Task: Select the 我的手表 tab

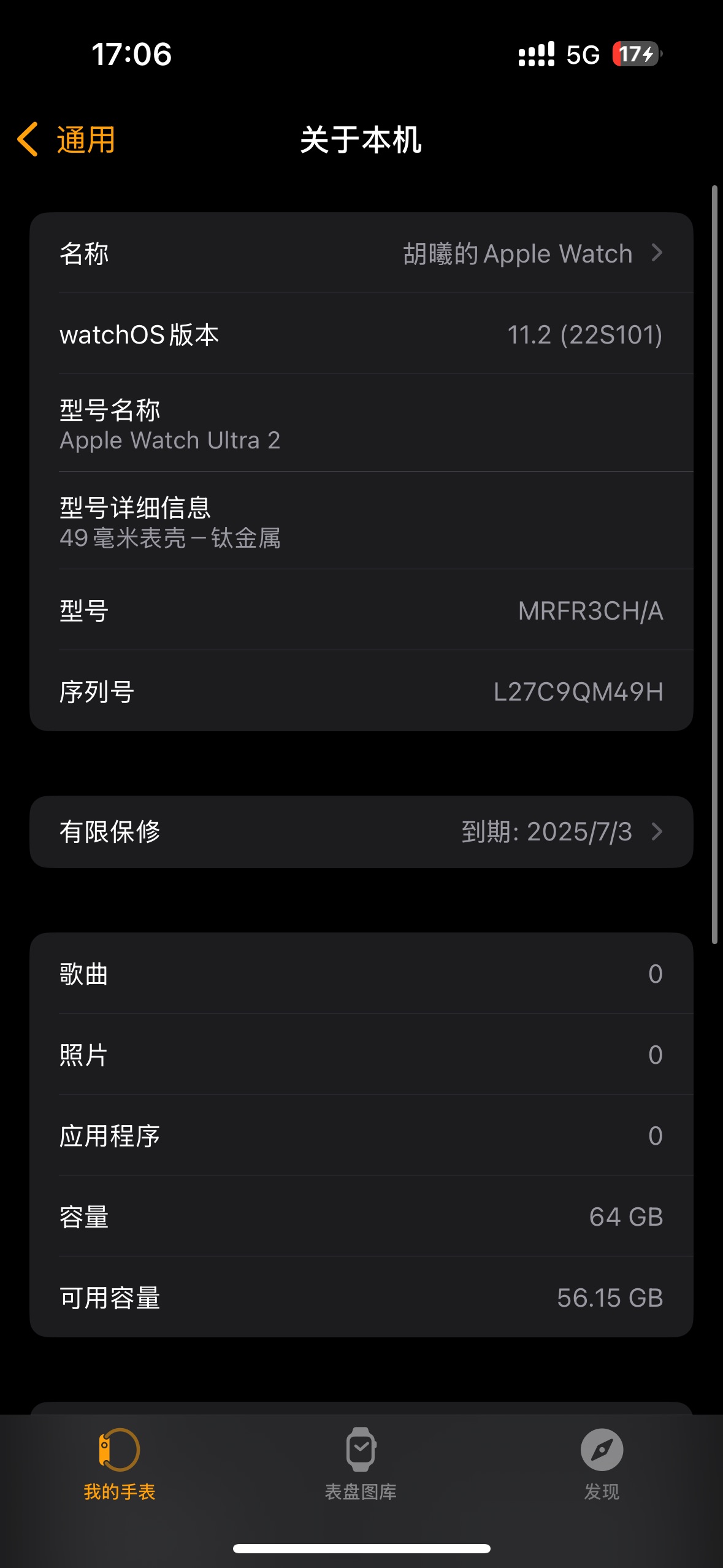Action: point(120,1464)
